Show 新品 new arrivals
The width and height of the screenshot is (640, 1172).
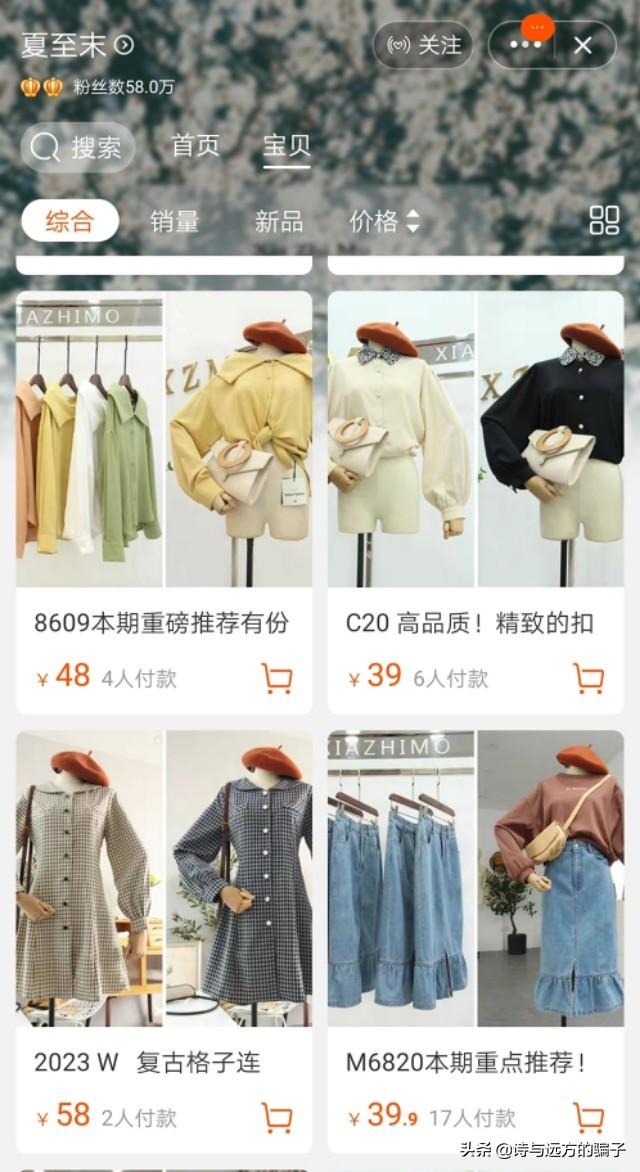[x=279, y=221]
